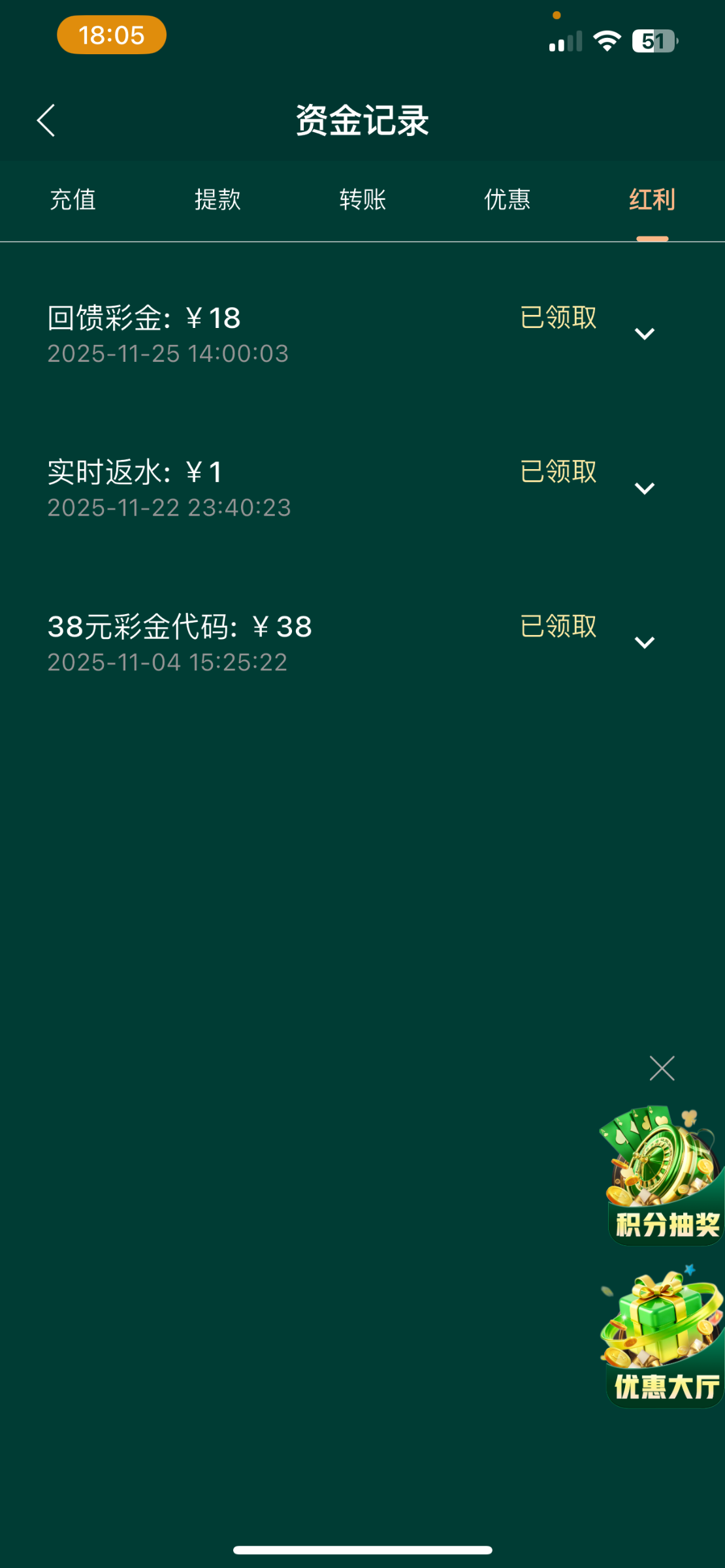Go back from 资金记录 page
Screen dimensions: 725x1568
[x=46, y=121]
